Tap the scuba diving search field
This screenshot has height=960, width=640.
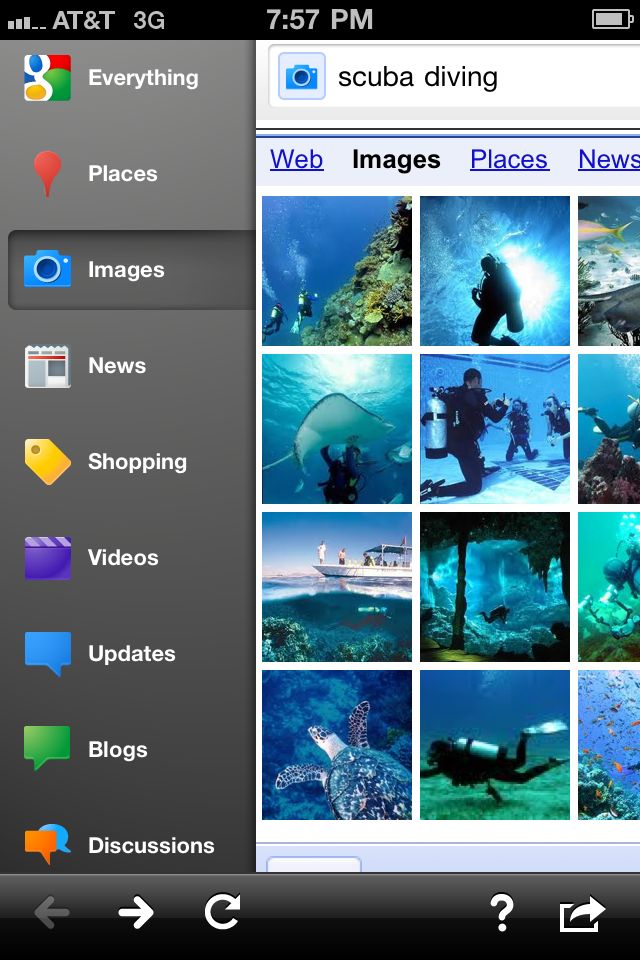tap(470, 77)
